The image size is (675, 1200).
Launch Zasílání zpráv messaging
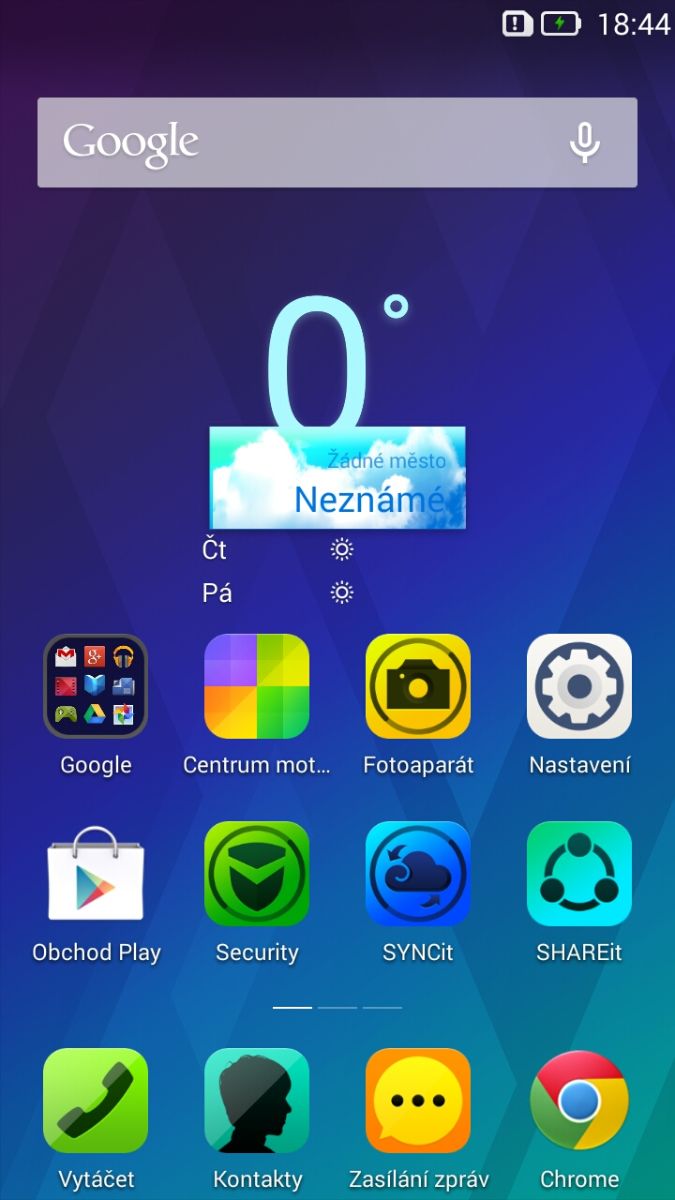click(418, 1101)
